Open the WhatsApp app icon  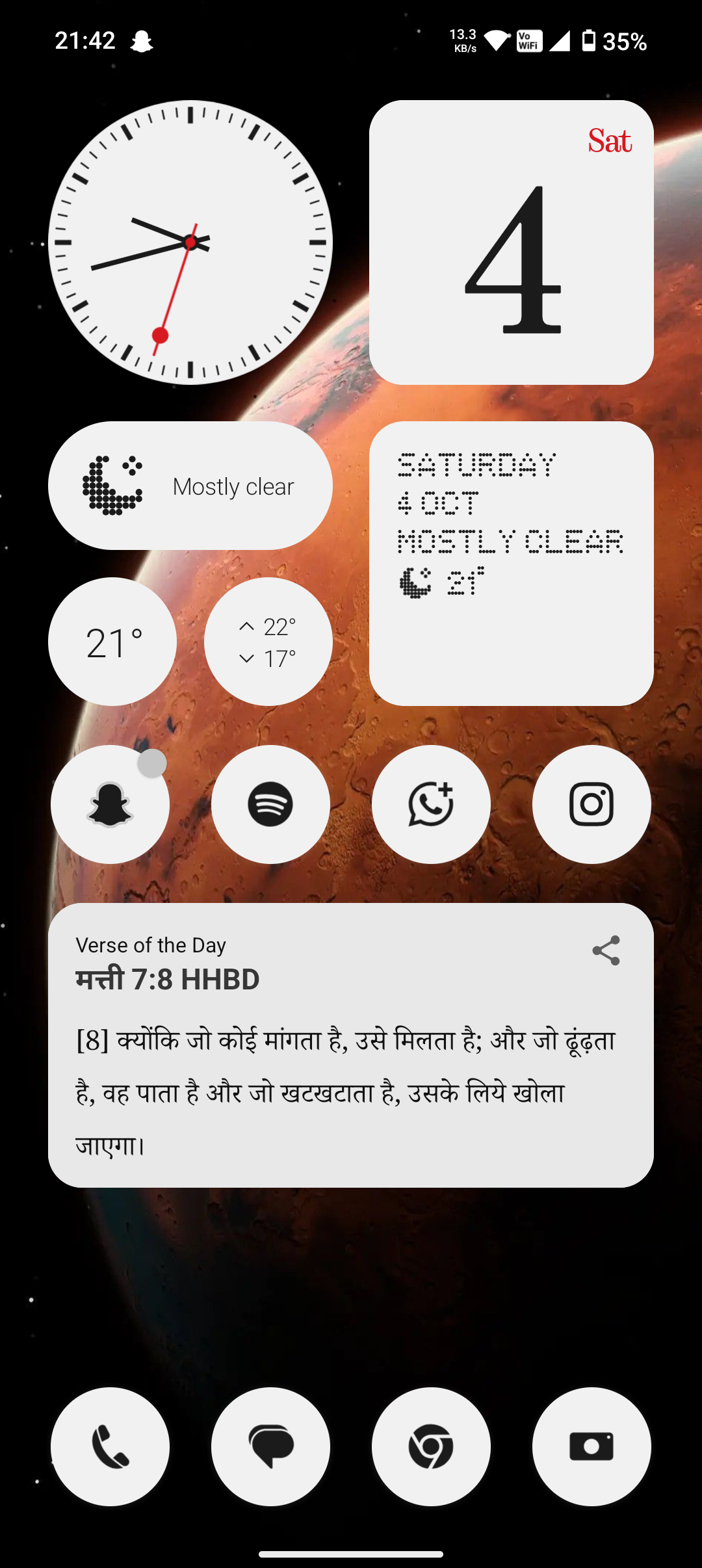point(431,805)
